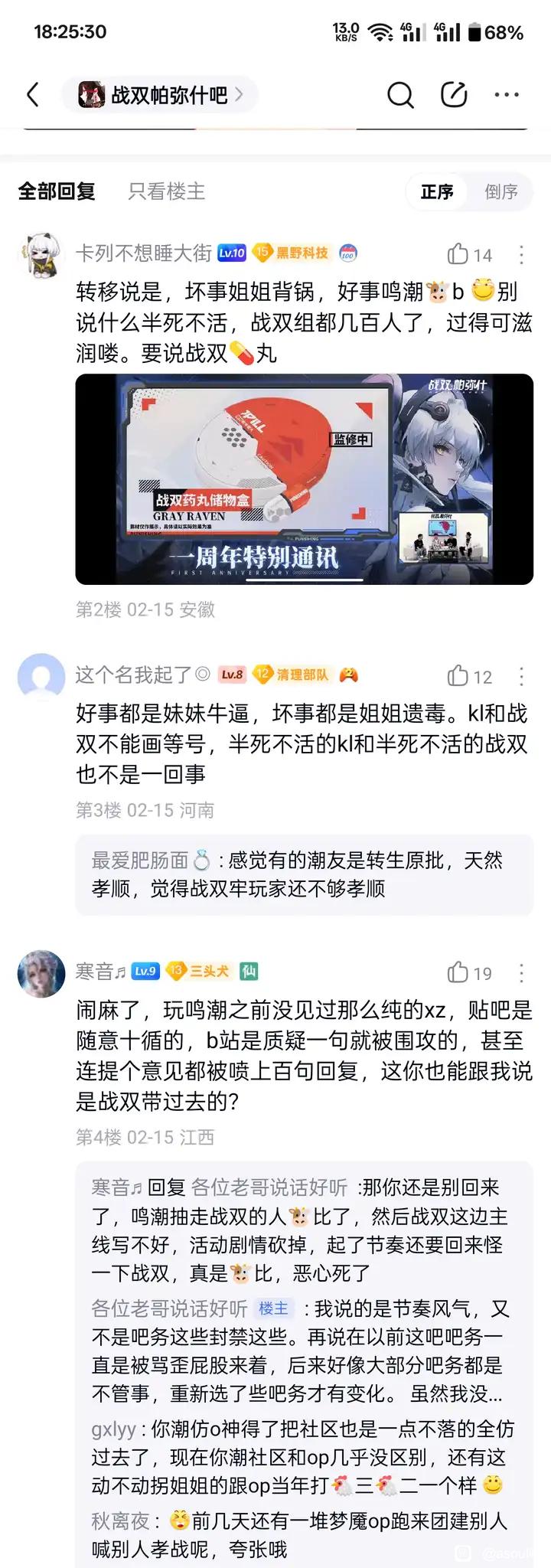Switch to the 只看楼主 tab

pyautogui.click(x=166, y=191)
